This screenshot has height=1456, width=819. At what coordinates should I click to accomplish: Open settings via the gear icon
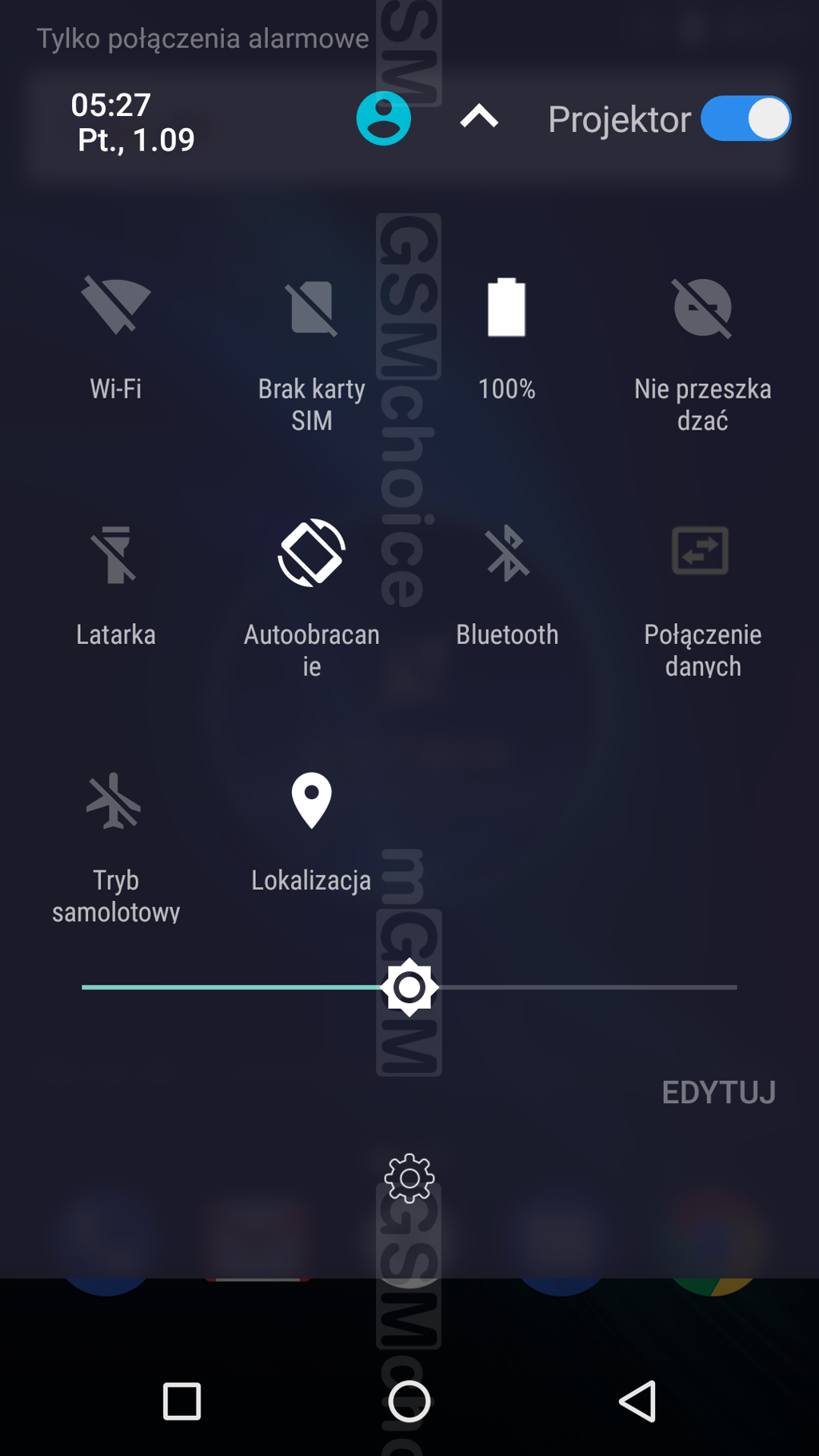click(409, 1178)
